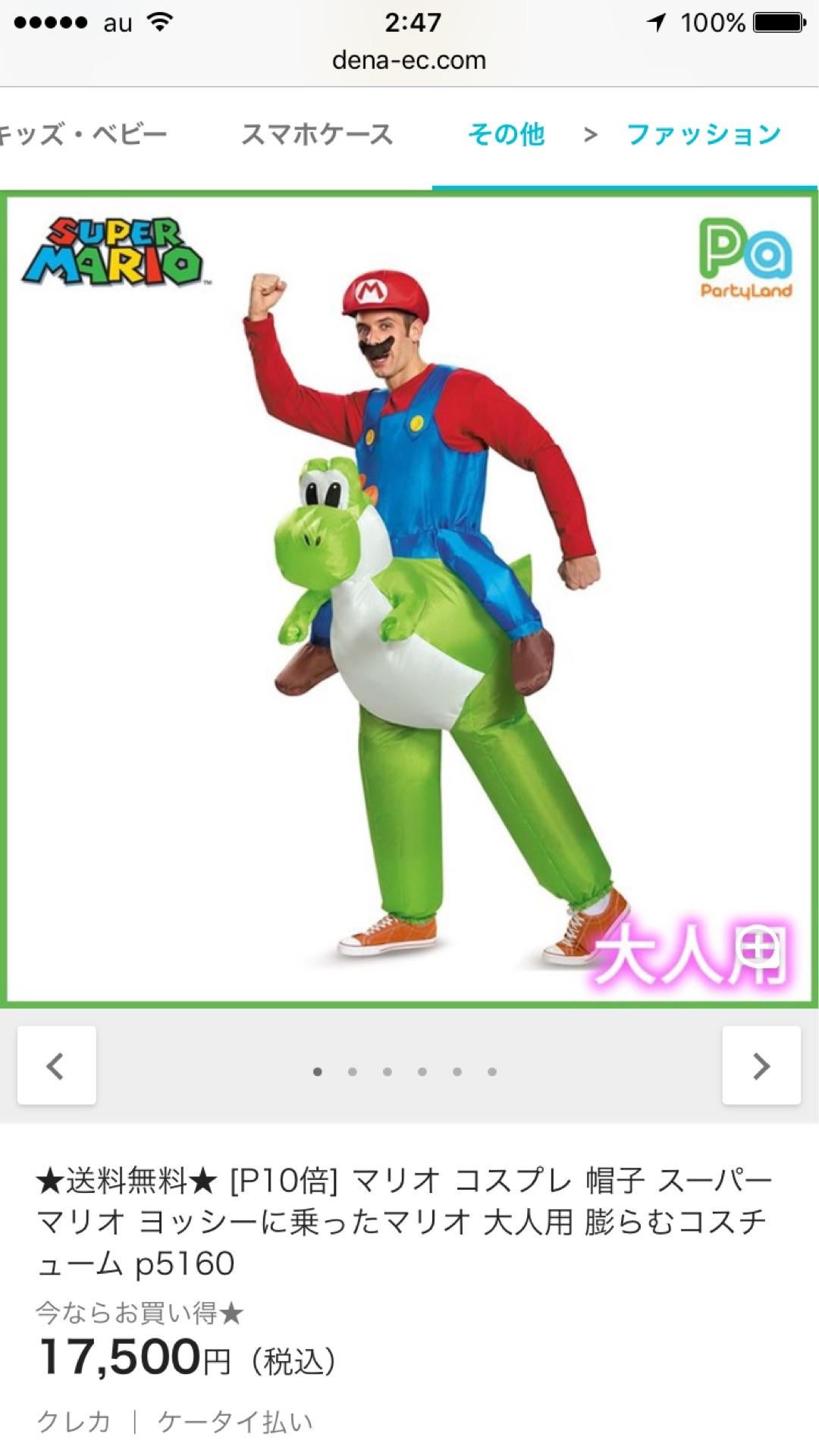The image size is (819, 1456).
Task: Tap the battery icon in the status bar
Action: 773,21
